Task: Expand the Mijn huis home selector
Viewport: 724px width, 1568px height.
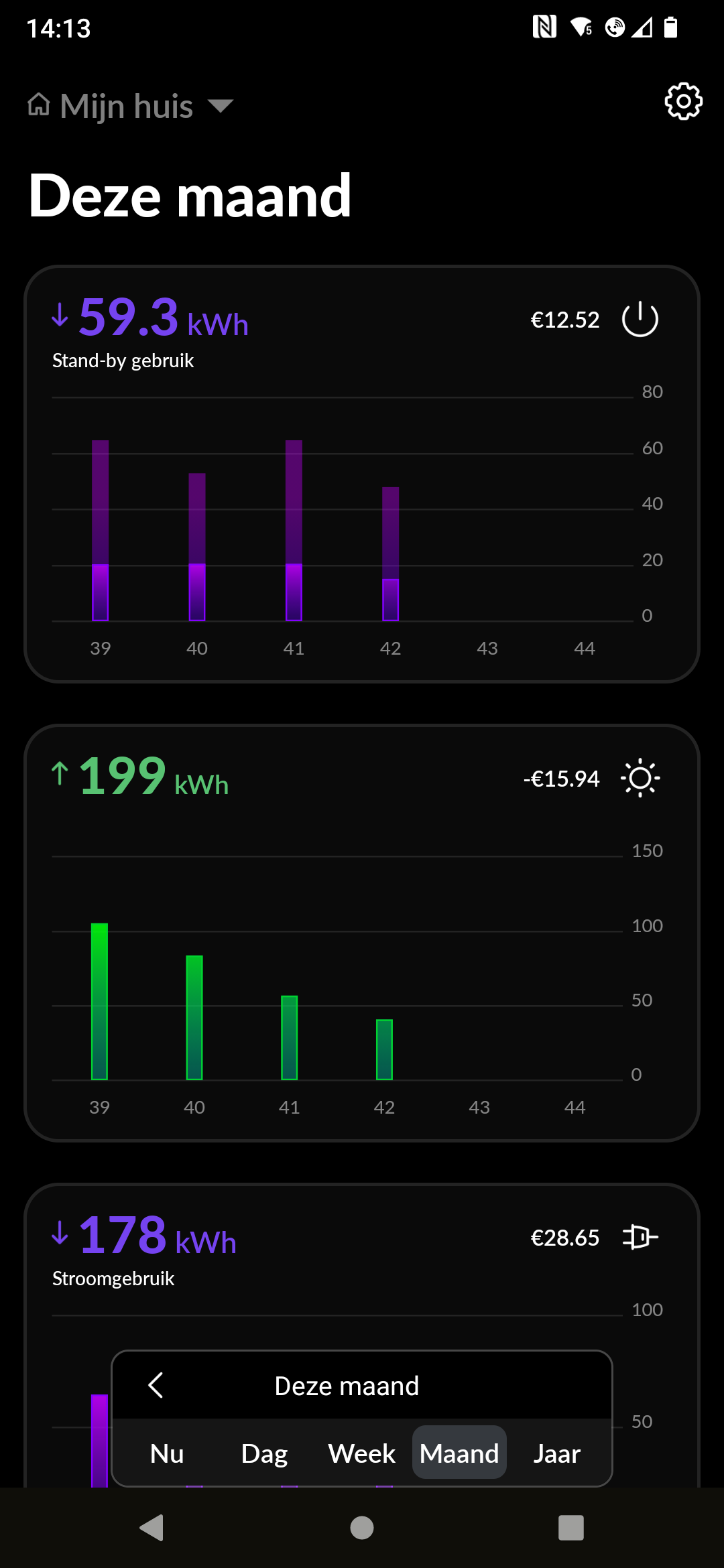Action: point(131,106)
